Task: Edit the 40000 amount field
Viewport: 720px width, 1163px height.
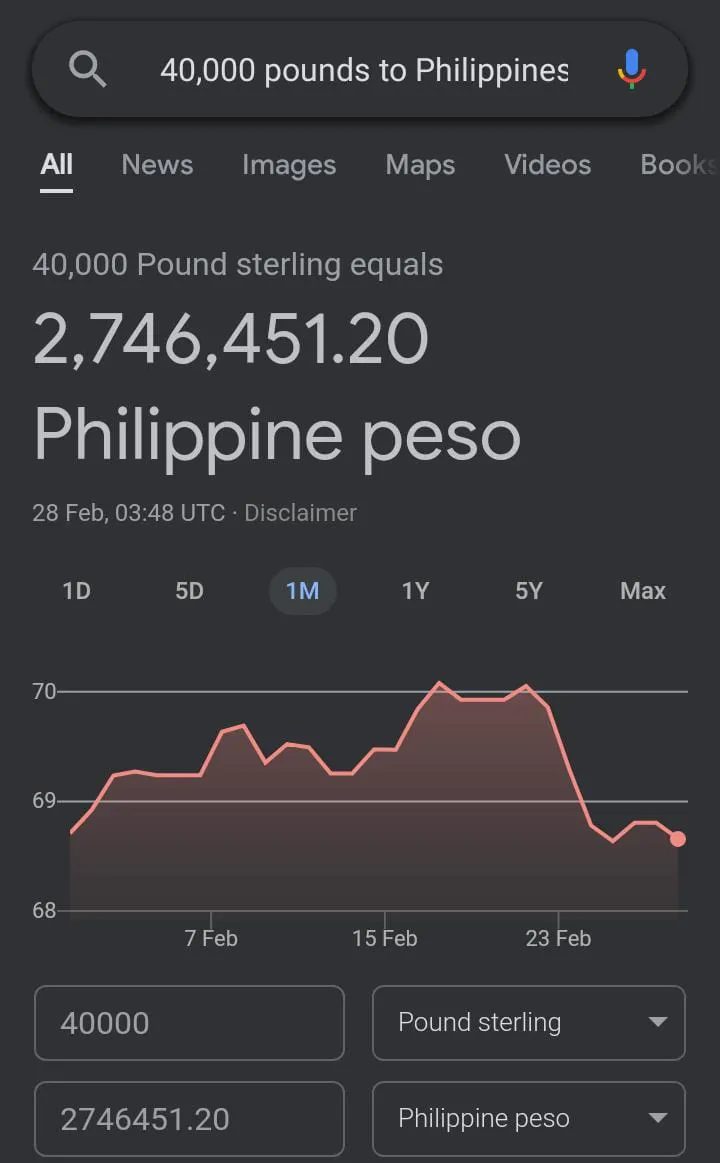Action: click(189, 1023)
